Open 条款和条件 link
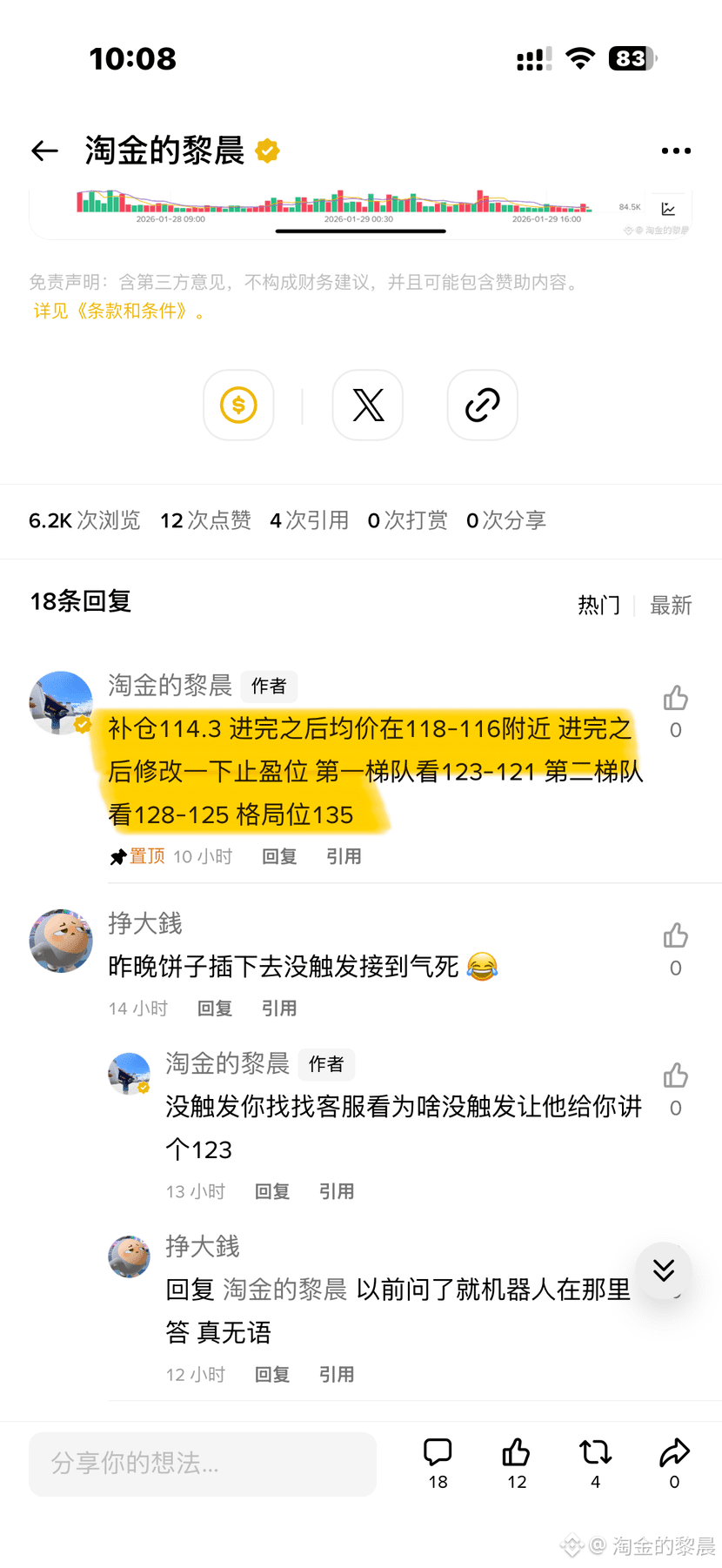The width and height of the screenshot is (722, 1568). [x=119, y=312]
